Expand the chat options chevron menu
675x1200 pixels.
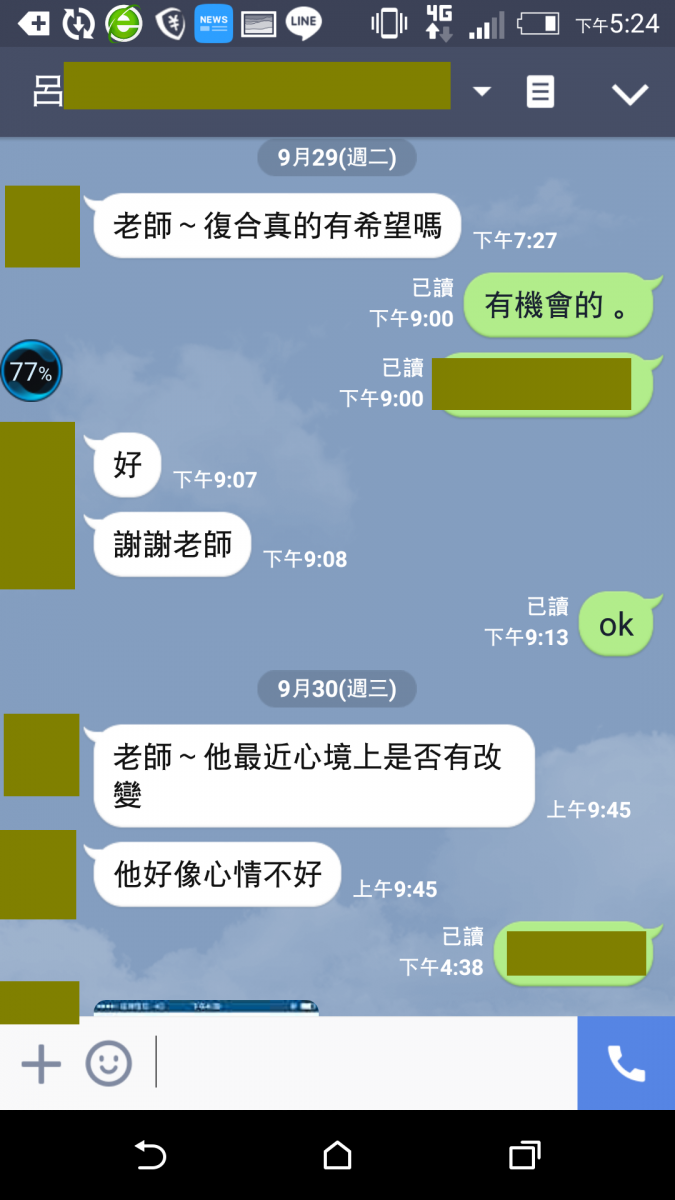630,94
